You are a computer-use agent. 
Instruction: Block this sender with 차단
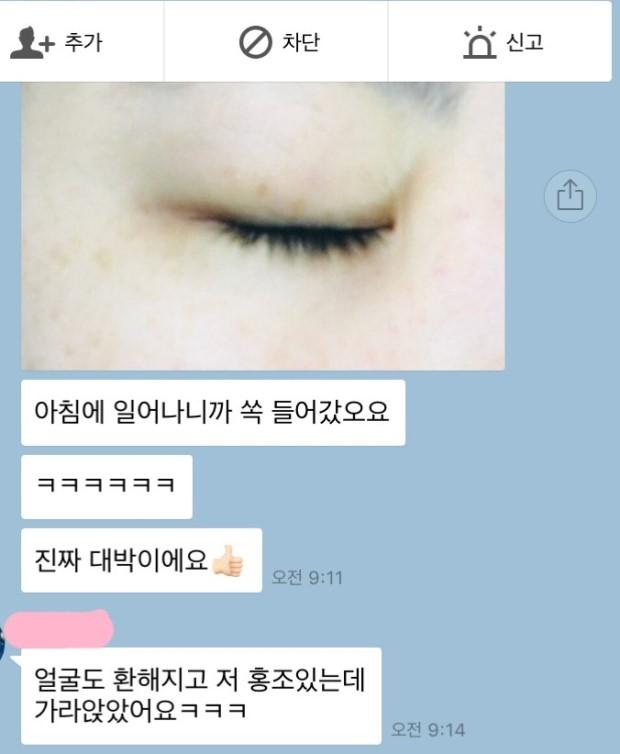(x=278, y=42)
